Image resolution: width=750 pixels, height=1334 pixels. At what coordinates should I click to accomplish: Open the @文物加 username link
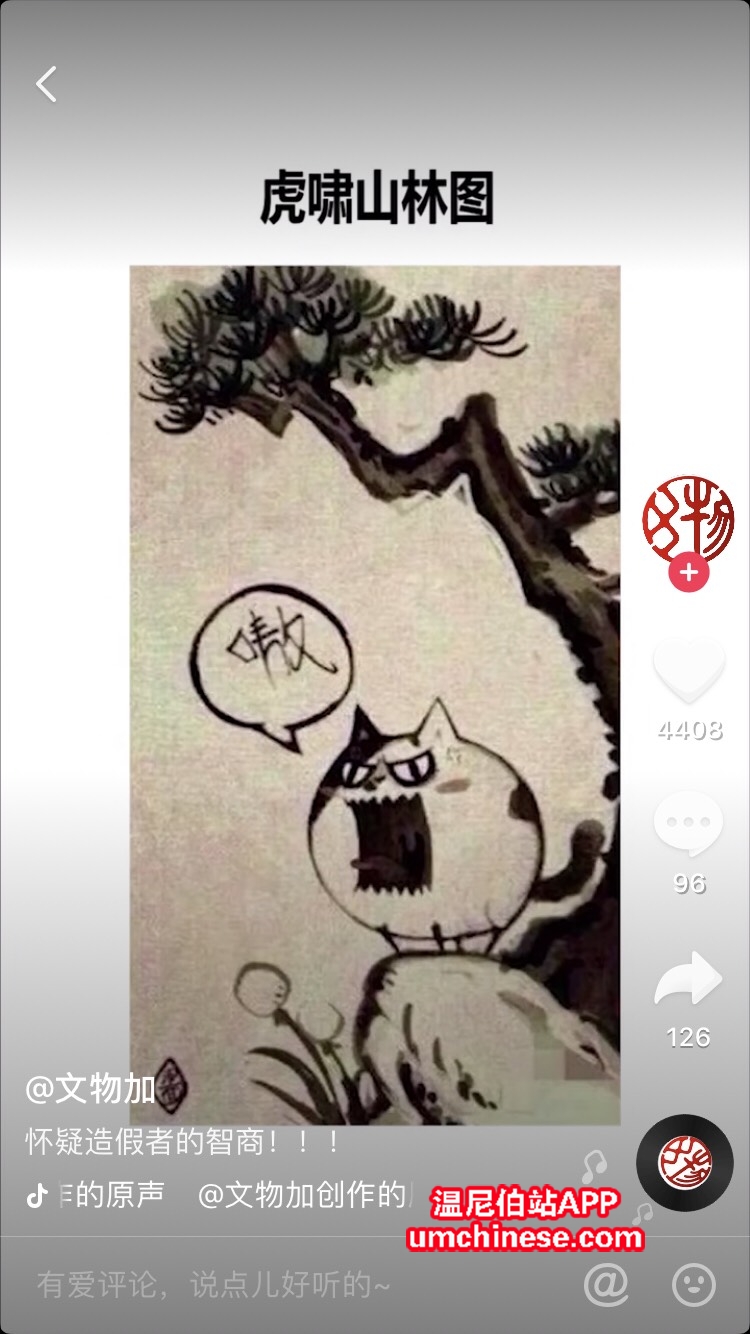[x=90, y=1089]
